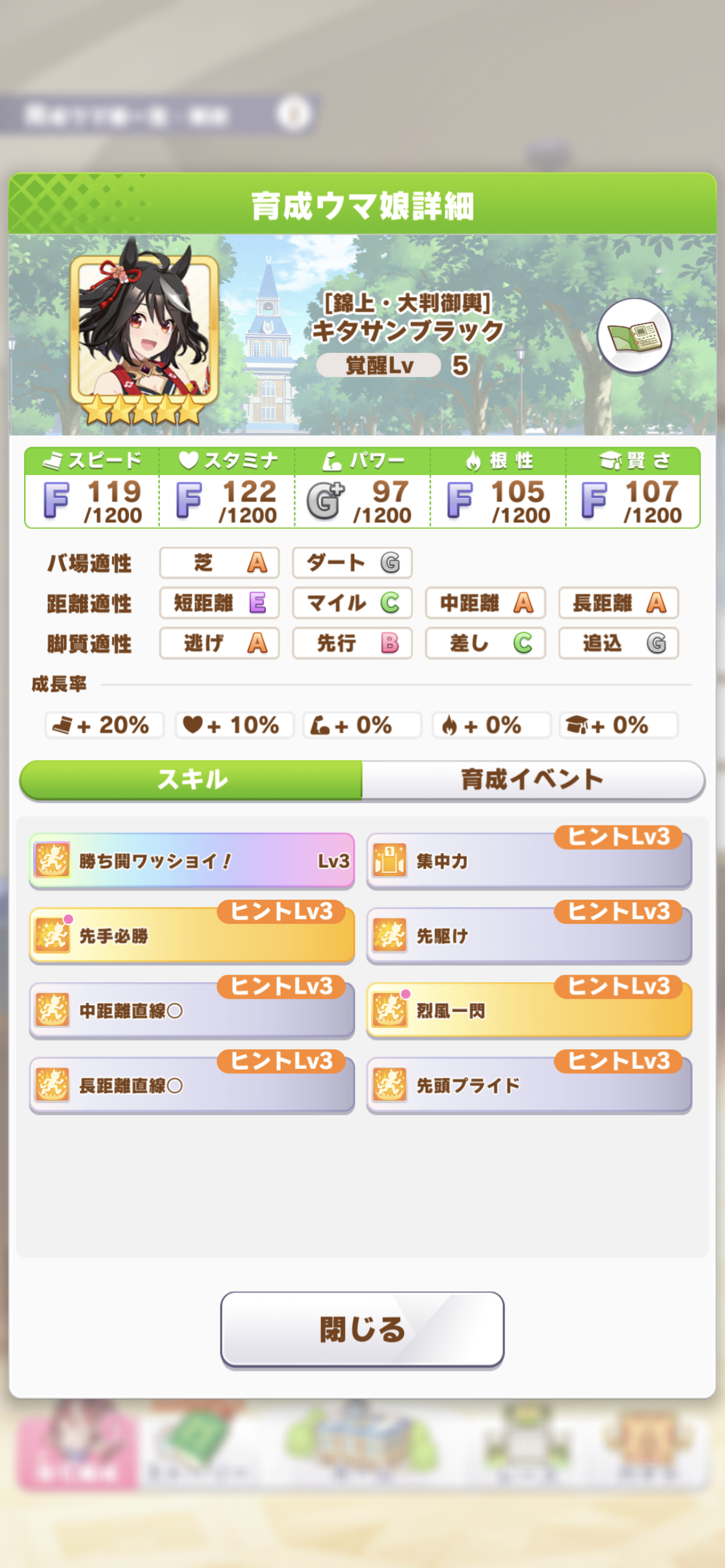Tap the 先駆け skill
725x1568 pixels.
tap(529, 936)
